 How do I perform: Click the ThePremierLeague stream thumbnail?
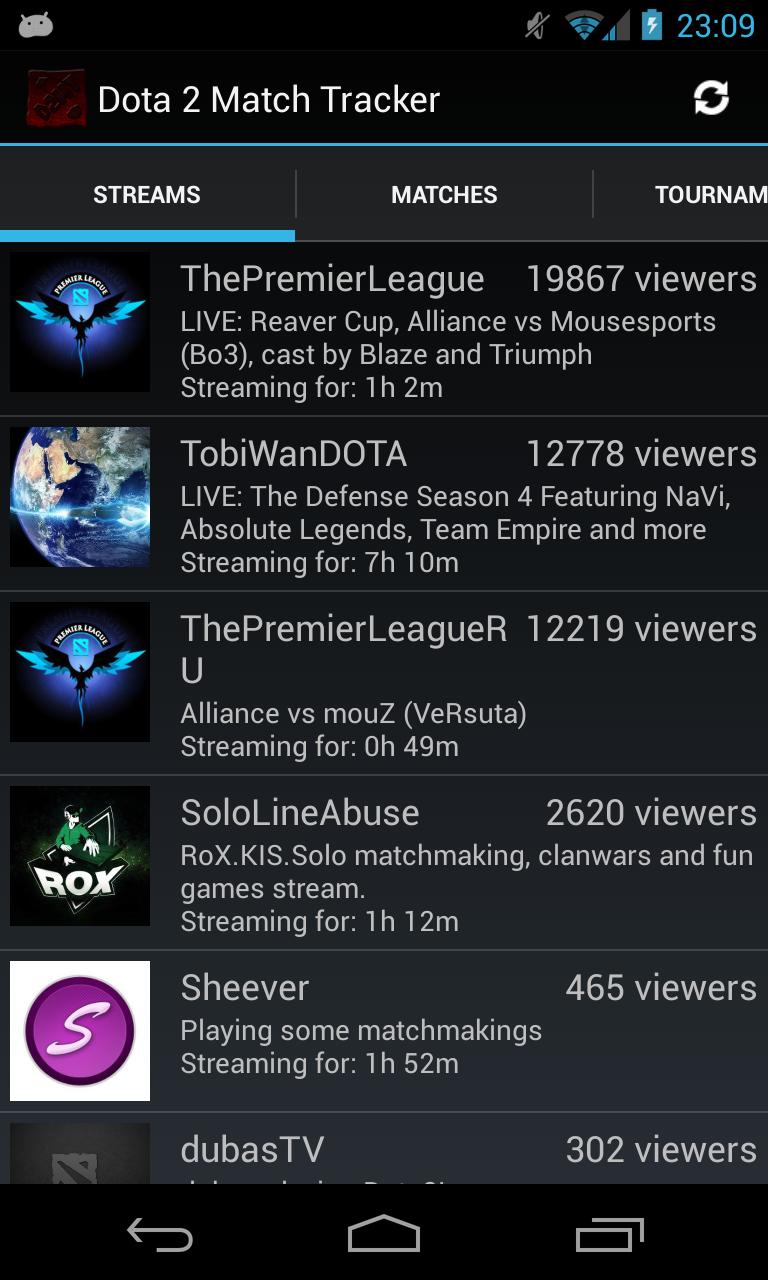click(x=80, y=320)
